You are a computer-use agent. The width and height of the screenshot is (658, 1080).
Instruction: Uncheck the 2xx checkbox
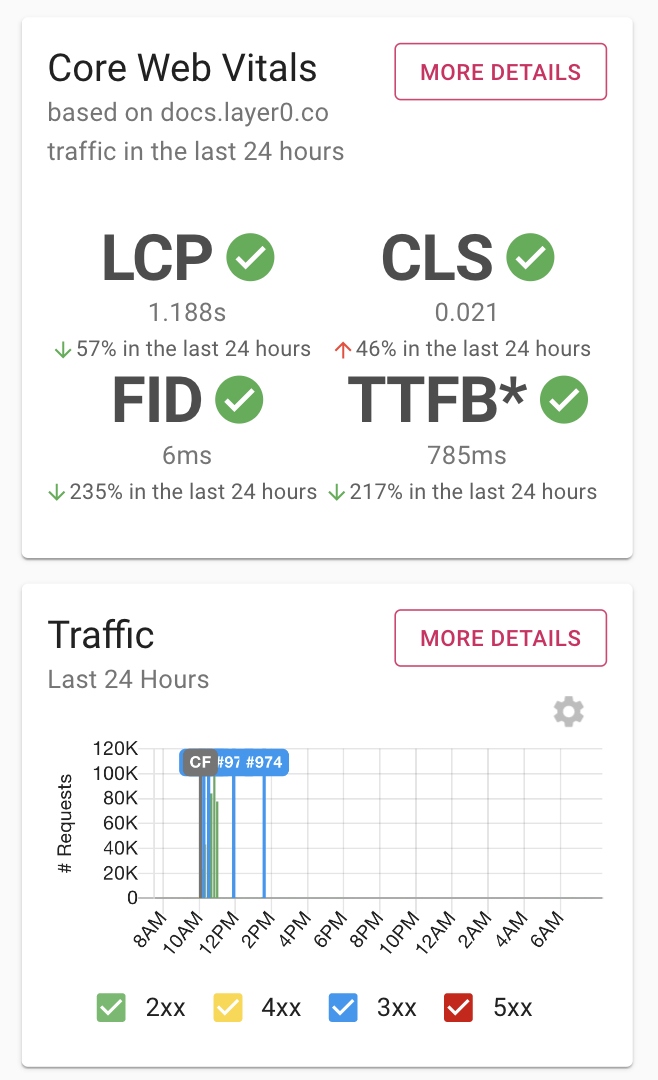(x=111, y=1008)
